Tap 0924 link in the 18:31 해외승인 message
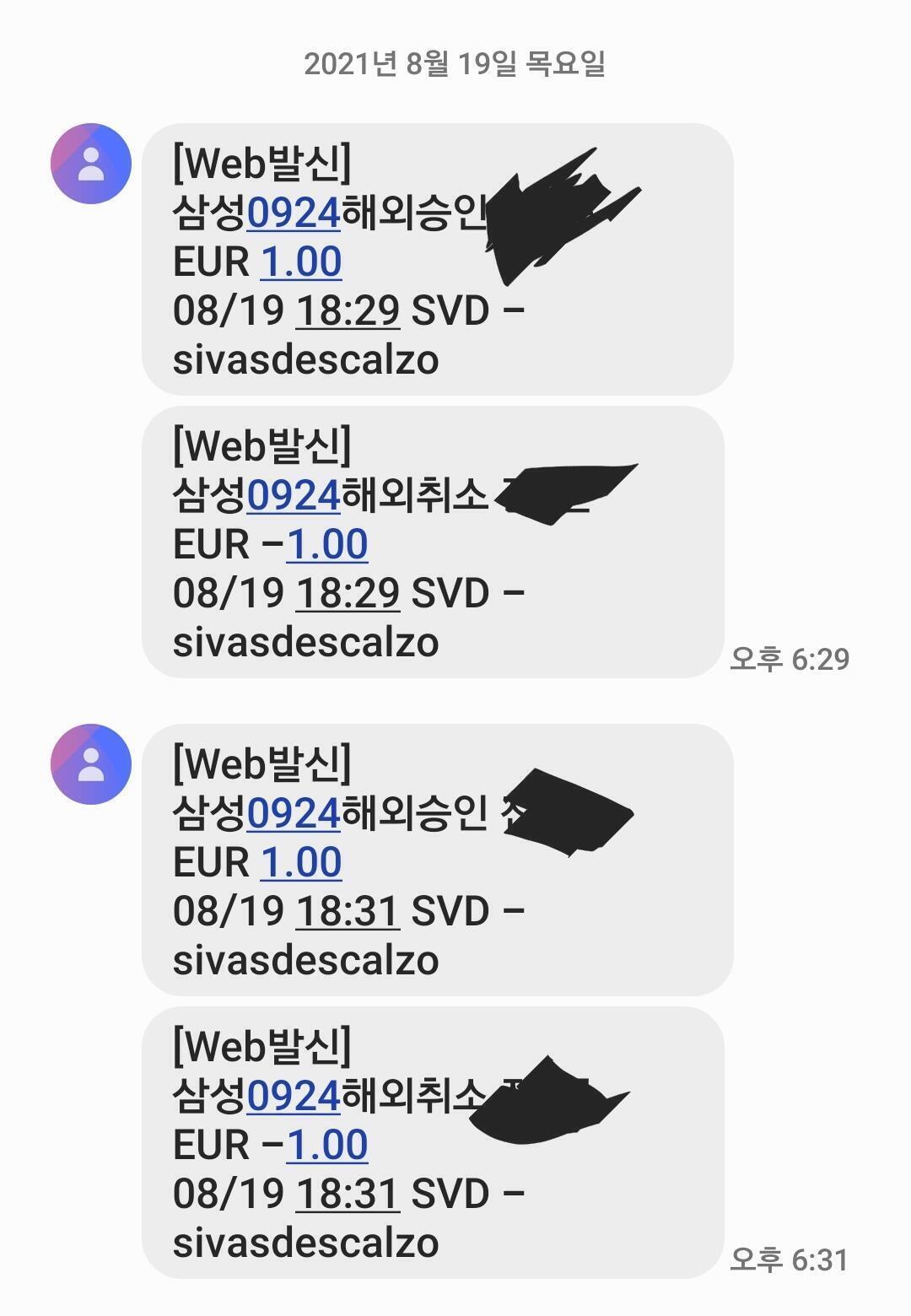 coord(294,813)
